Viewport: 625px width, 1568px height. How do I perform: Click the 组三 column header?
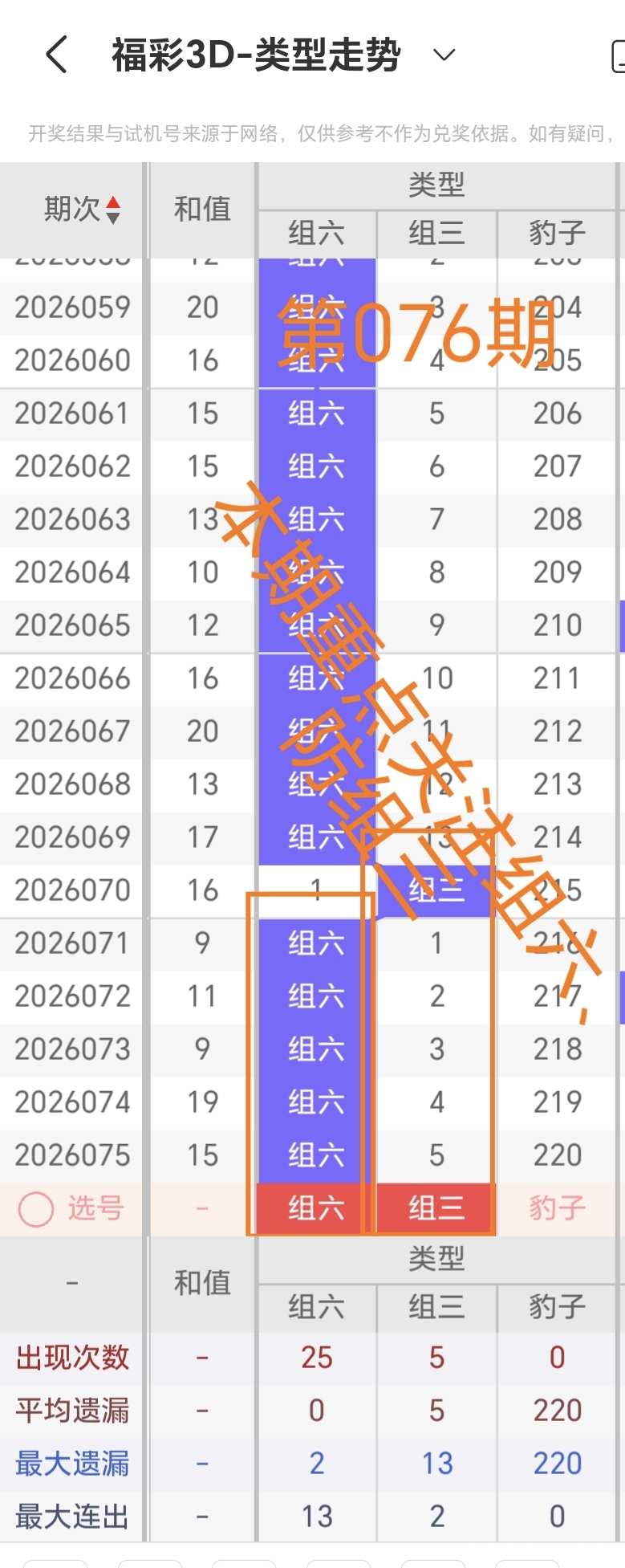(x=436, y=234)
